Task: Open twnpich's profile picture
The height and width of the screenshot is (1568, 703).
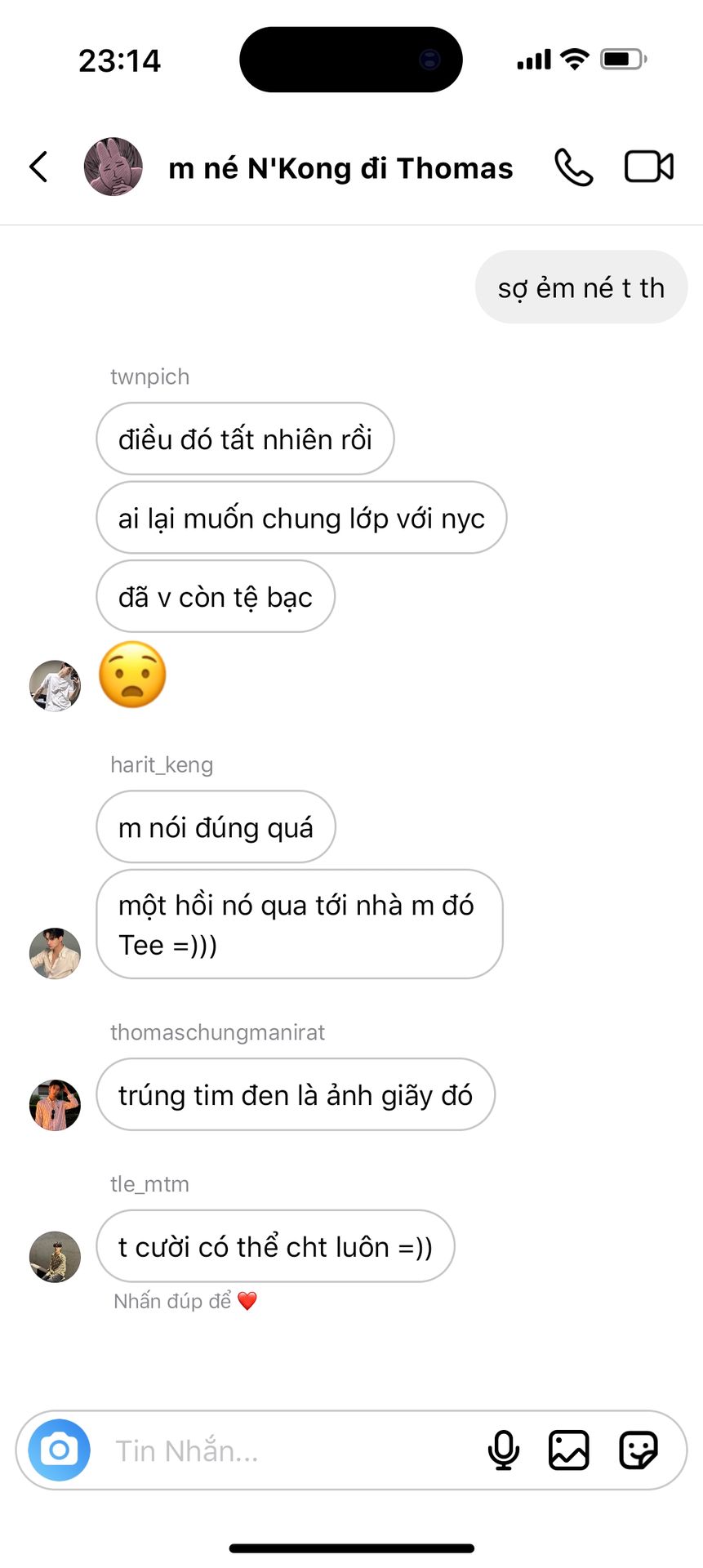Action: [55, 686]
